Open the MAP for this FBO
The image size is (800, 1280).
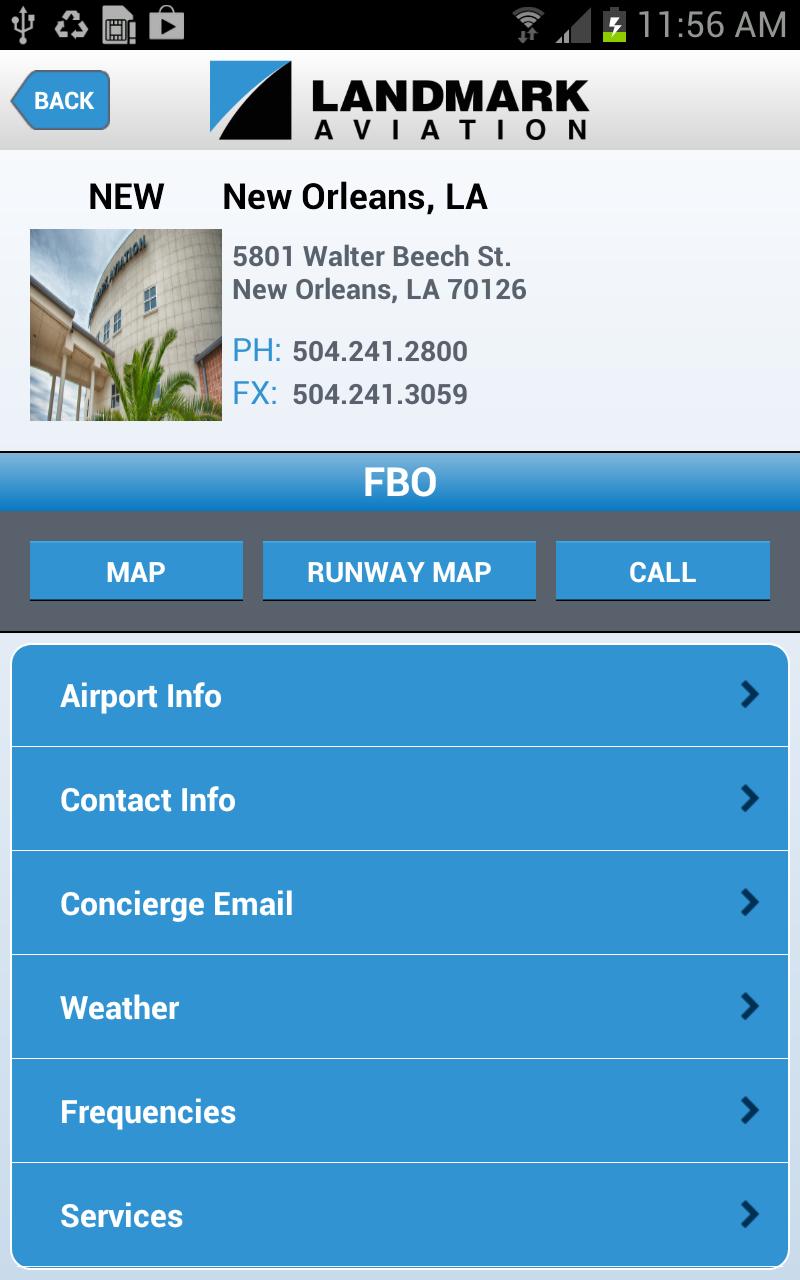click(136, 571)
